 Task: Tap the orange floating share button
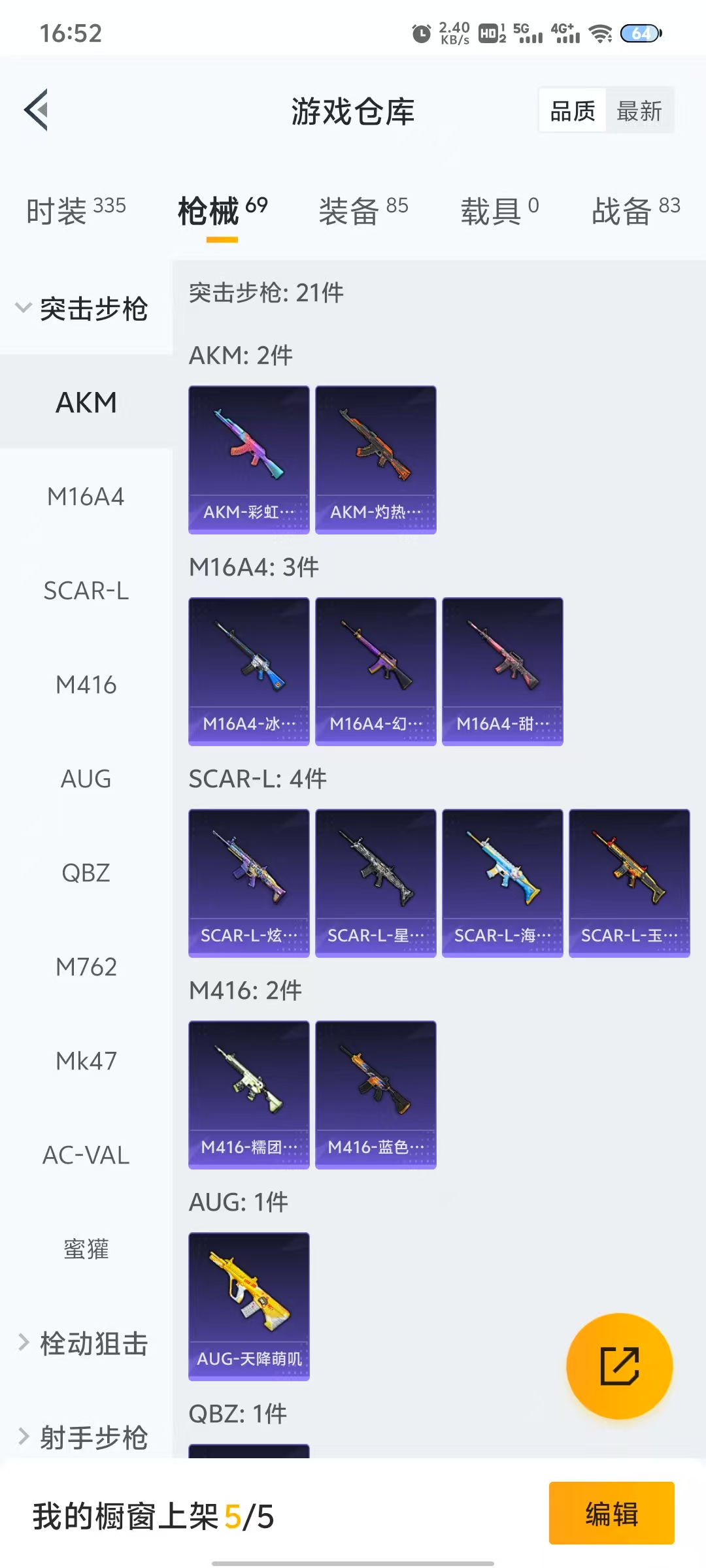pos(619,1366)
